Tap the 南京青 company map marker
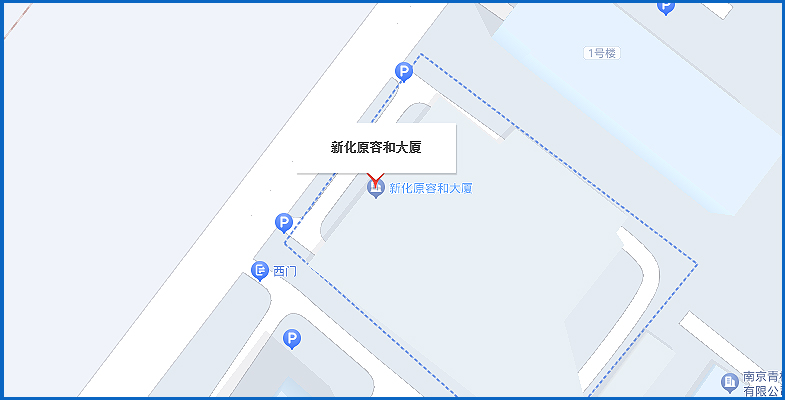 tap(729, 381)
